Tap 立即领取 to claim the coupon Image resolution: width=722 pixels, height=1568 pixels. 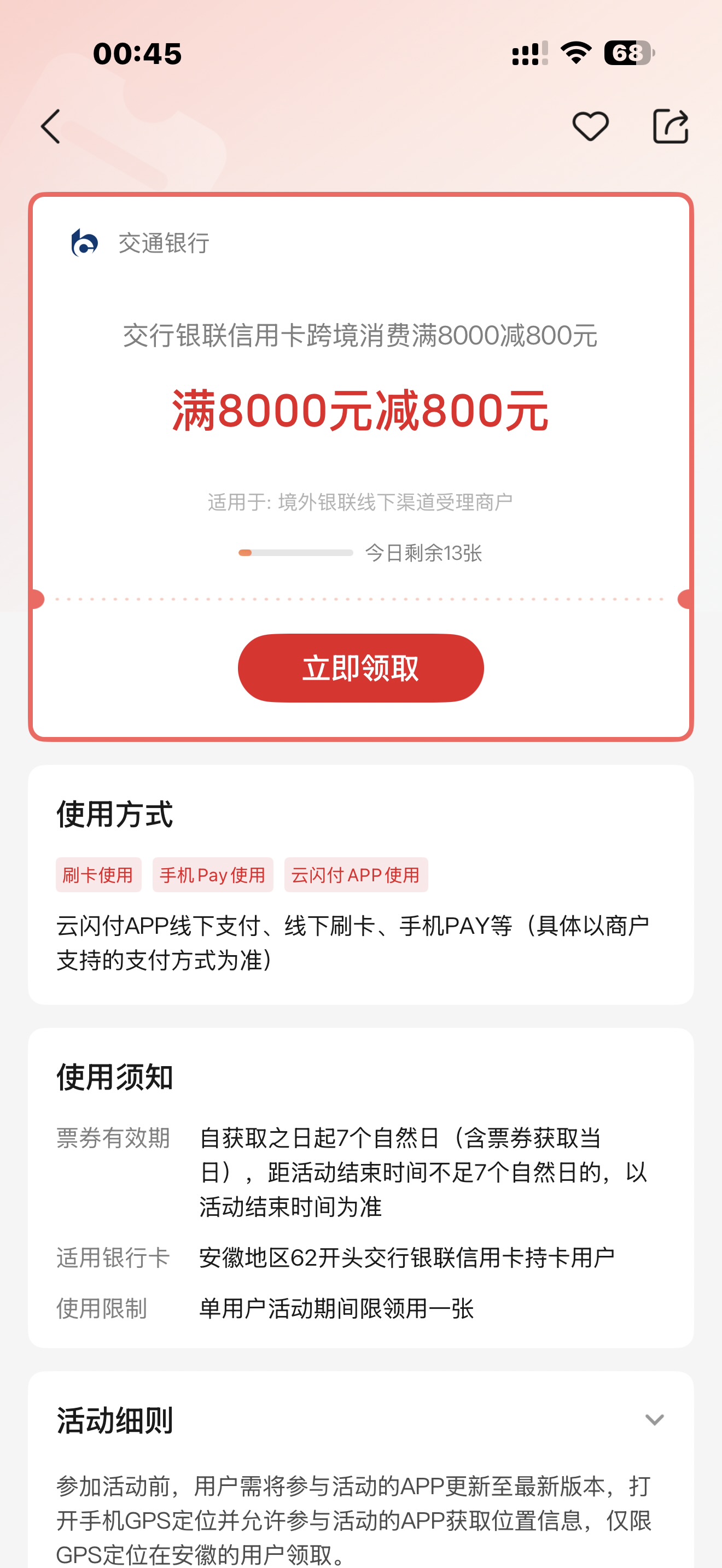tap(360, 668)
